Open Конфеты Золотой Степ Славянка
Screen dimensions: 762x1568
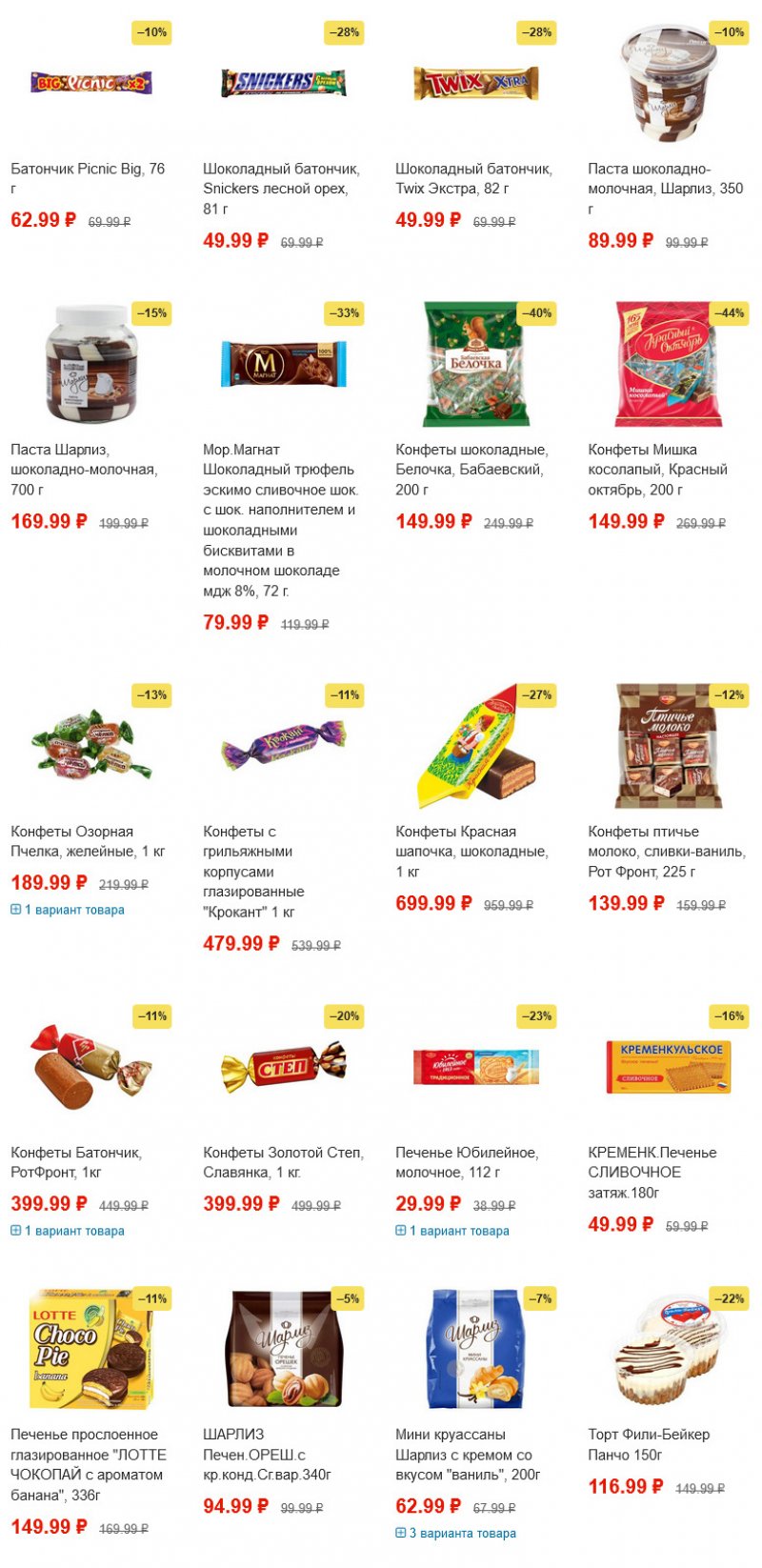point(284,1162)
